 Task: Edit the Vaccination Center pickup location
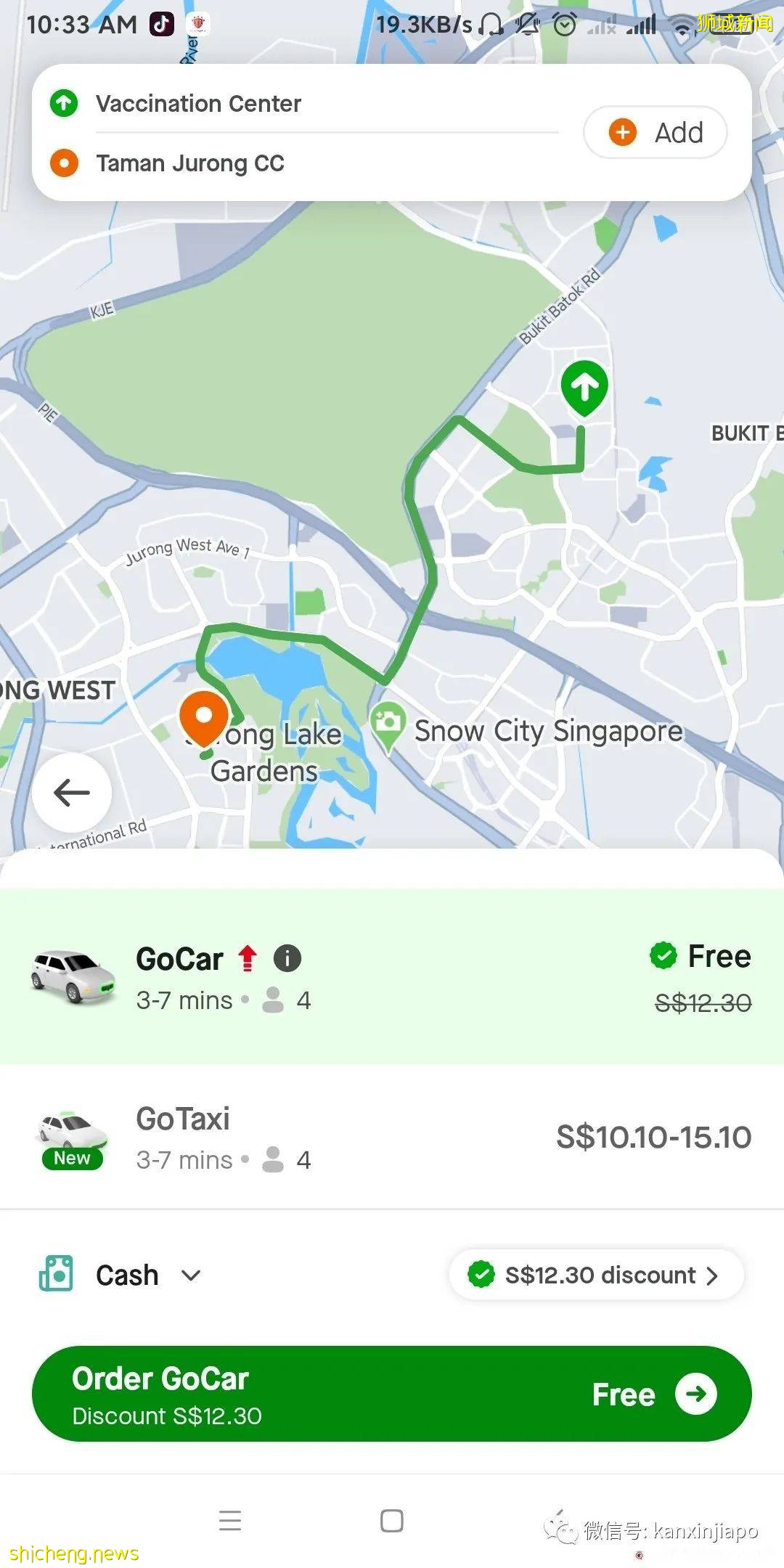198,104
